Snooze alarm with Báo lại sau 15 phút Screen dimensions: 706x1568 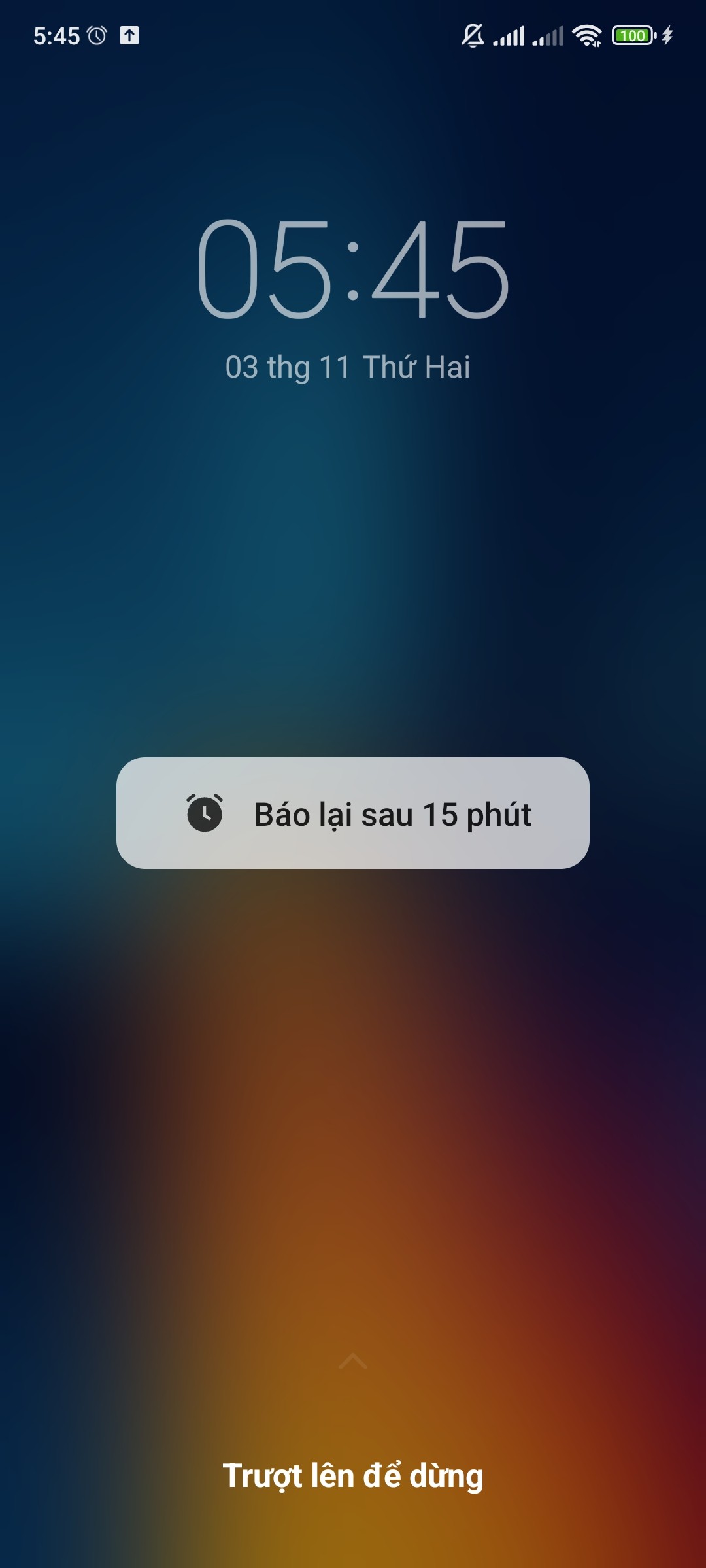click(x=353, y=813)
